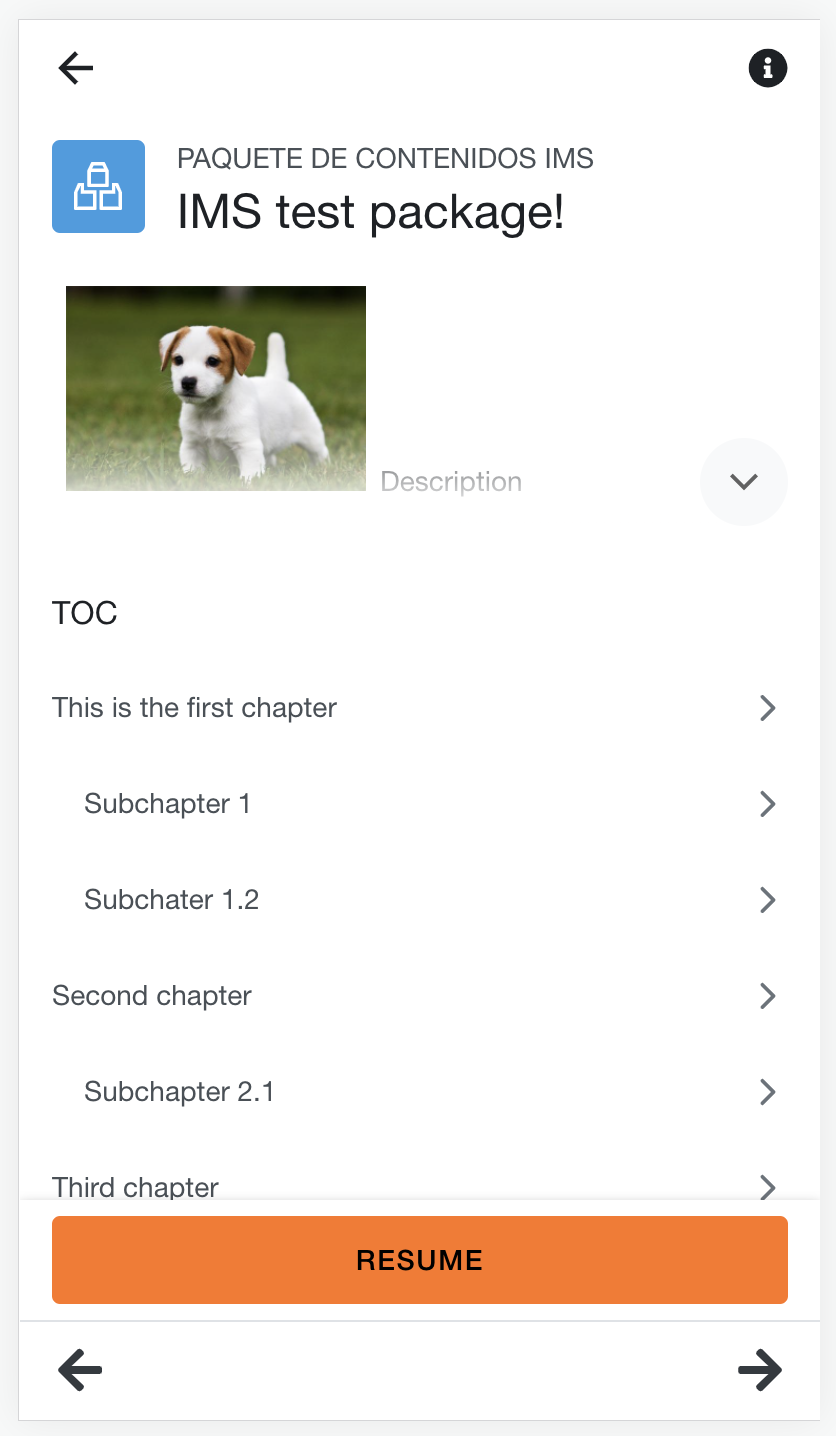This screenshot has height=1436, width=836.
Task: Expand the description with the chevron
Action: 744,482
